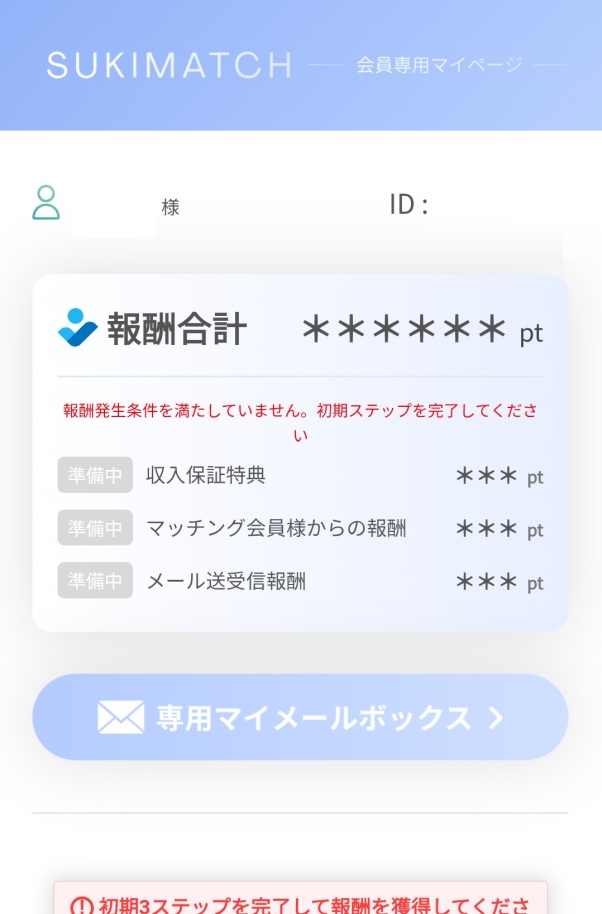Image resolution: width=602 pixels, height=914 pixels.
Task: Open the 専用マイメールボックス button
Action: point(300,717)
